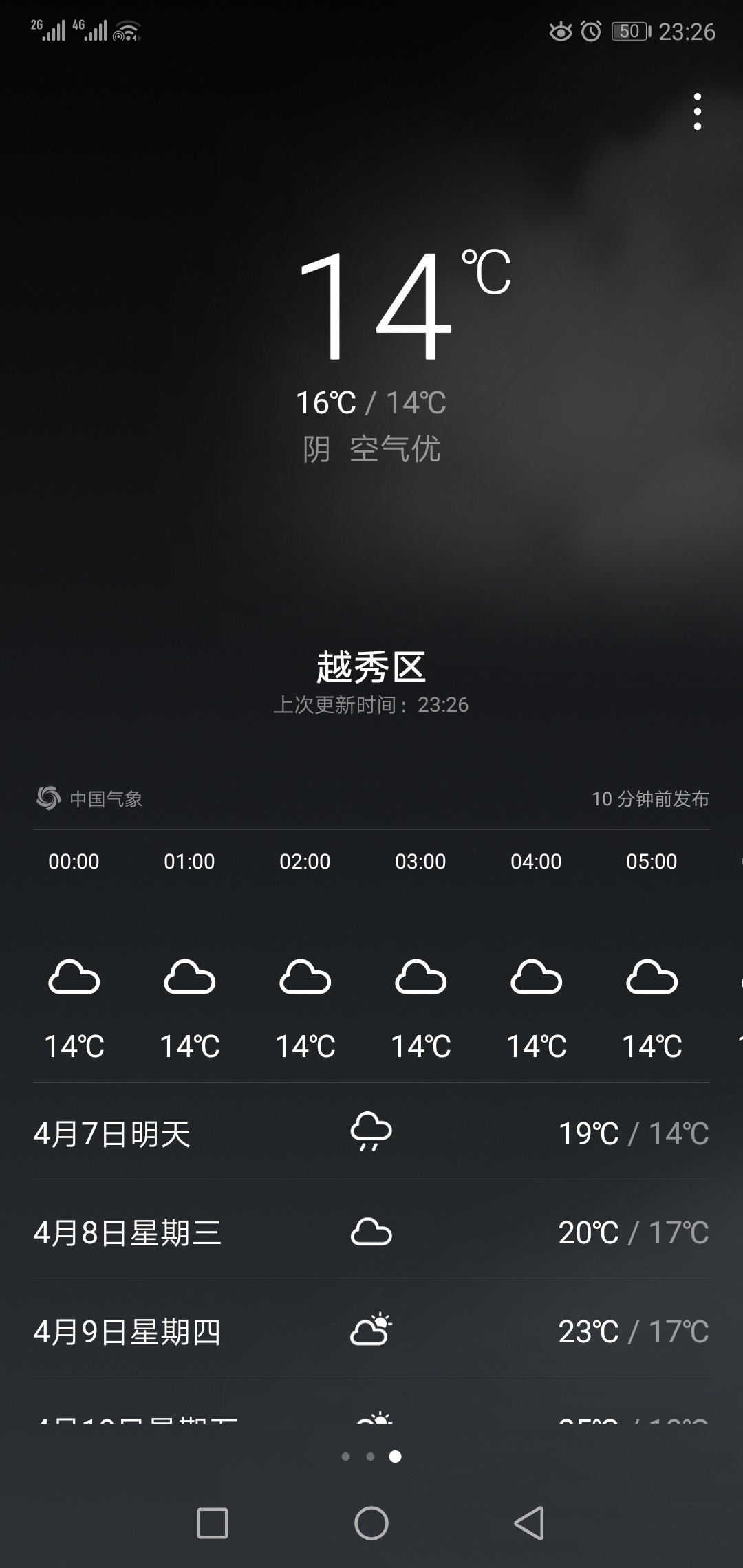Open the 4月8日星期三 forecast row
Screen dimensions: 743x1568
pos(371,1232)
